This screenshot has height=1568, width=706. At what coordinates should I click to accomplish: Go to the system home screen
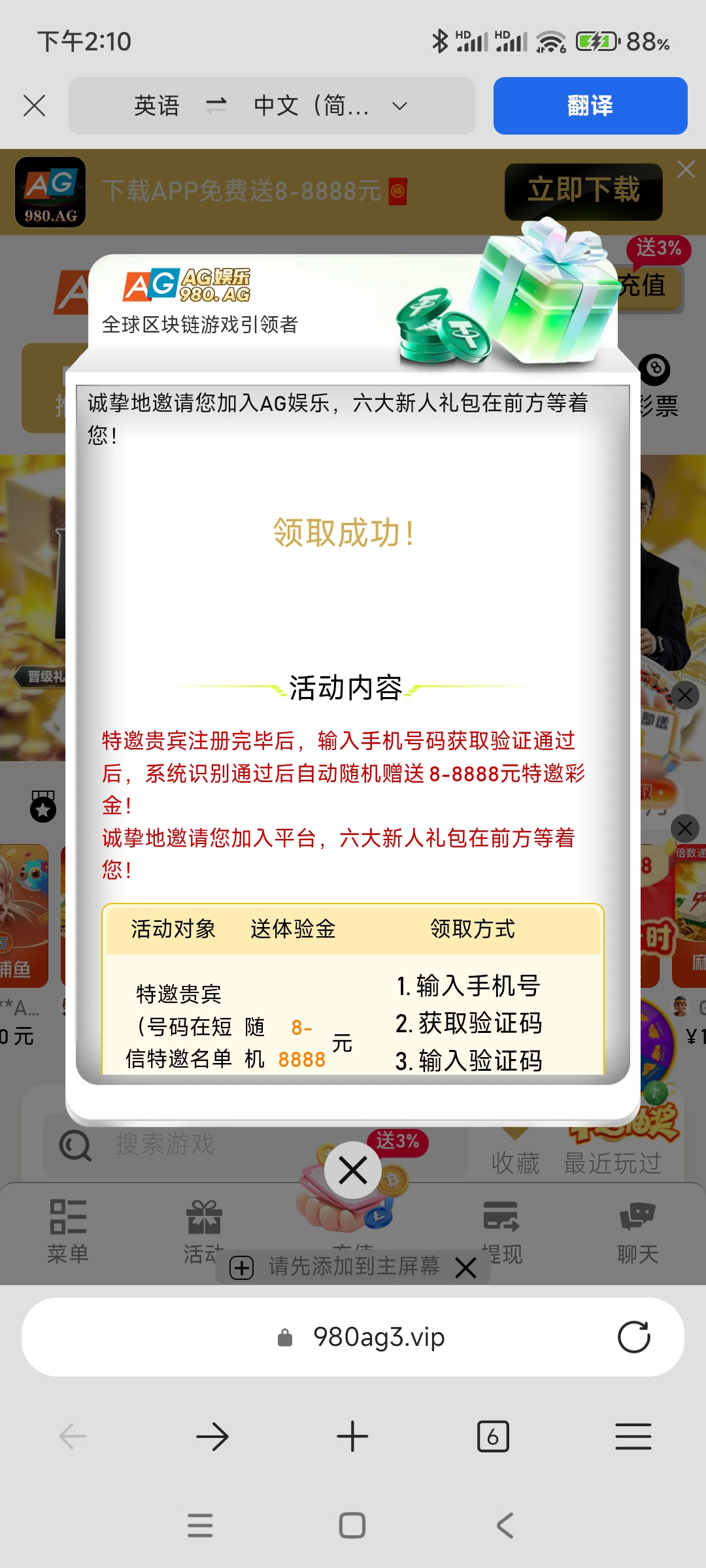click(352, 1526)
